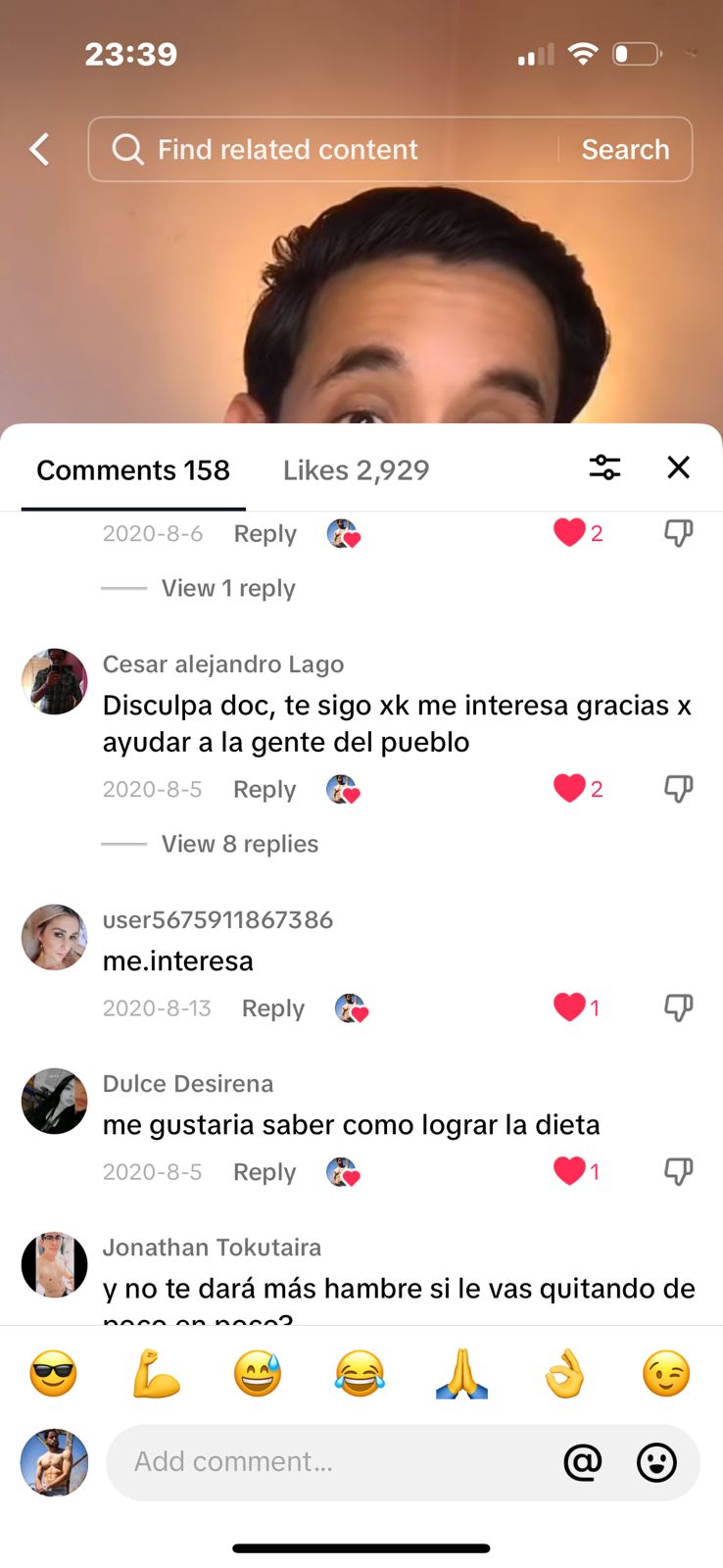
Task: Expand the View 1 reply link
Action: (228, 588)
